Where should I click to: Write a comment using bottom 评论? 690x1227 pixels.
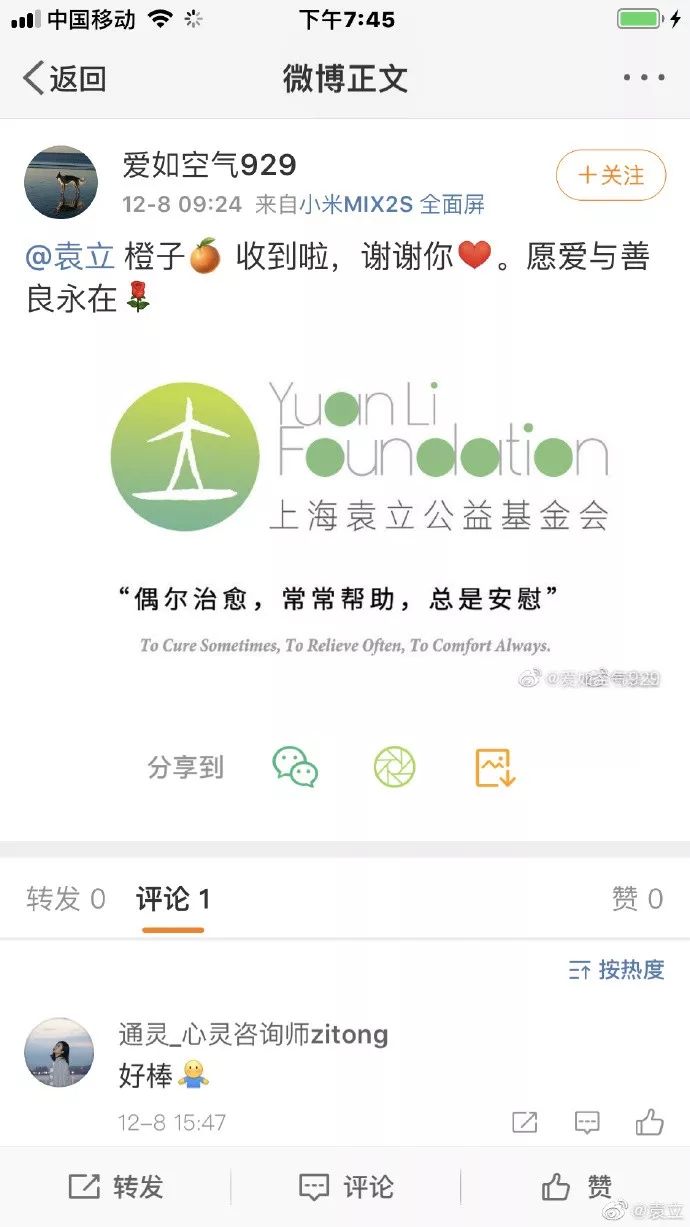pos(345,1187)
